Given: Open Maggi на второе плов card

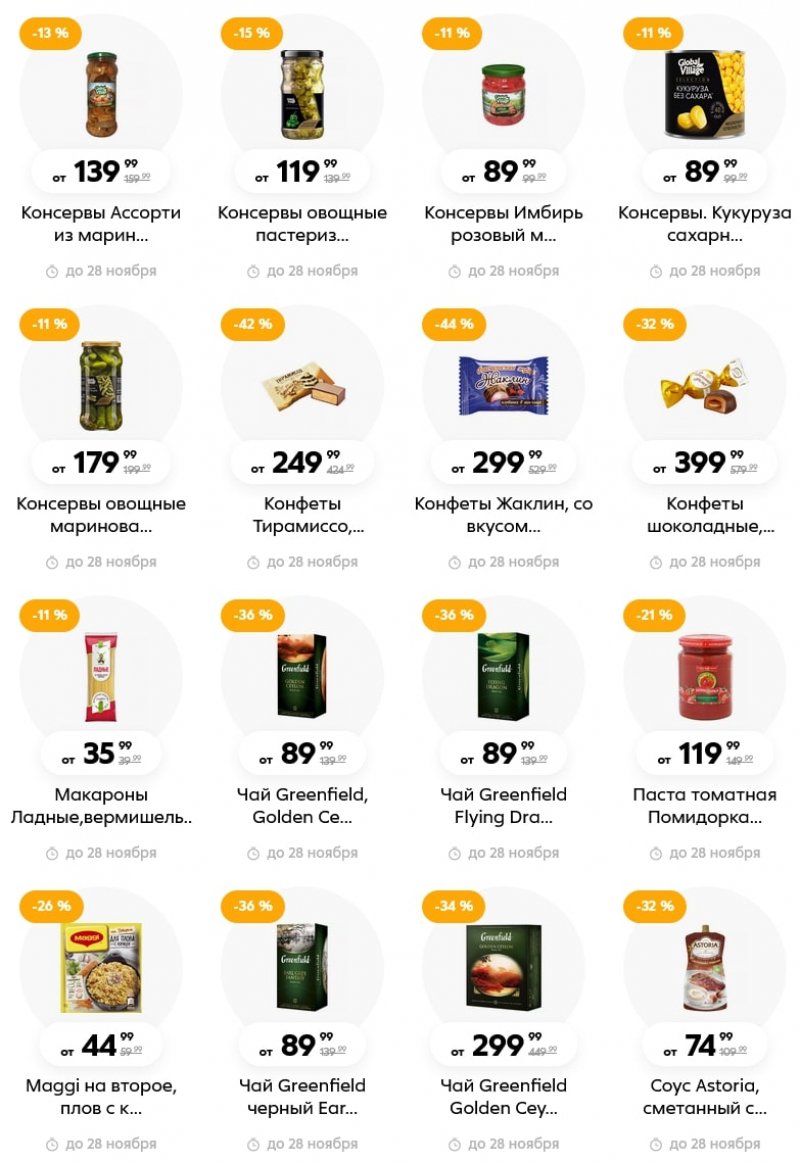Looking at the screenshot, I should (101, 967).
